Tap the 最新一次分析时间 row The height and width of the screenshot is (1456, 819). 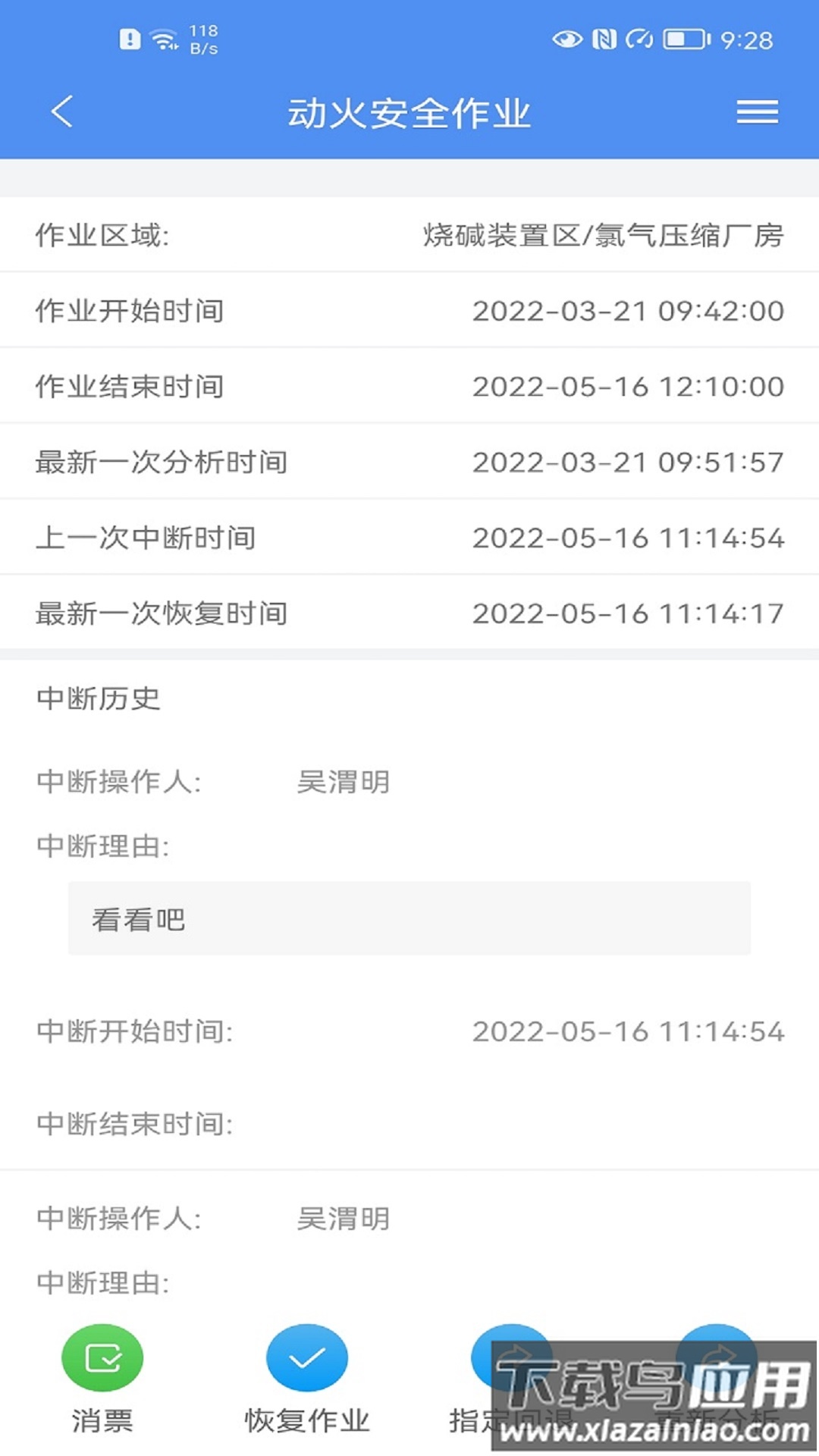409,461
